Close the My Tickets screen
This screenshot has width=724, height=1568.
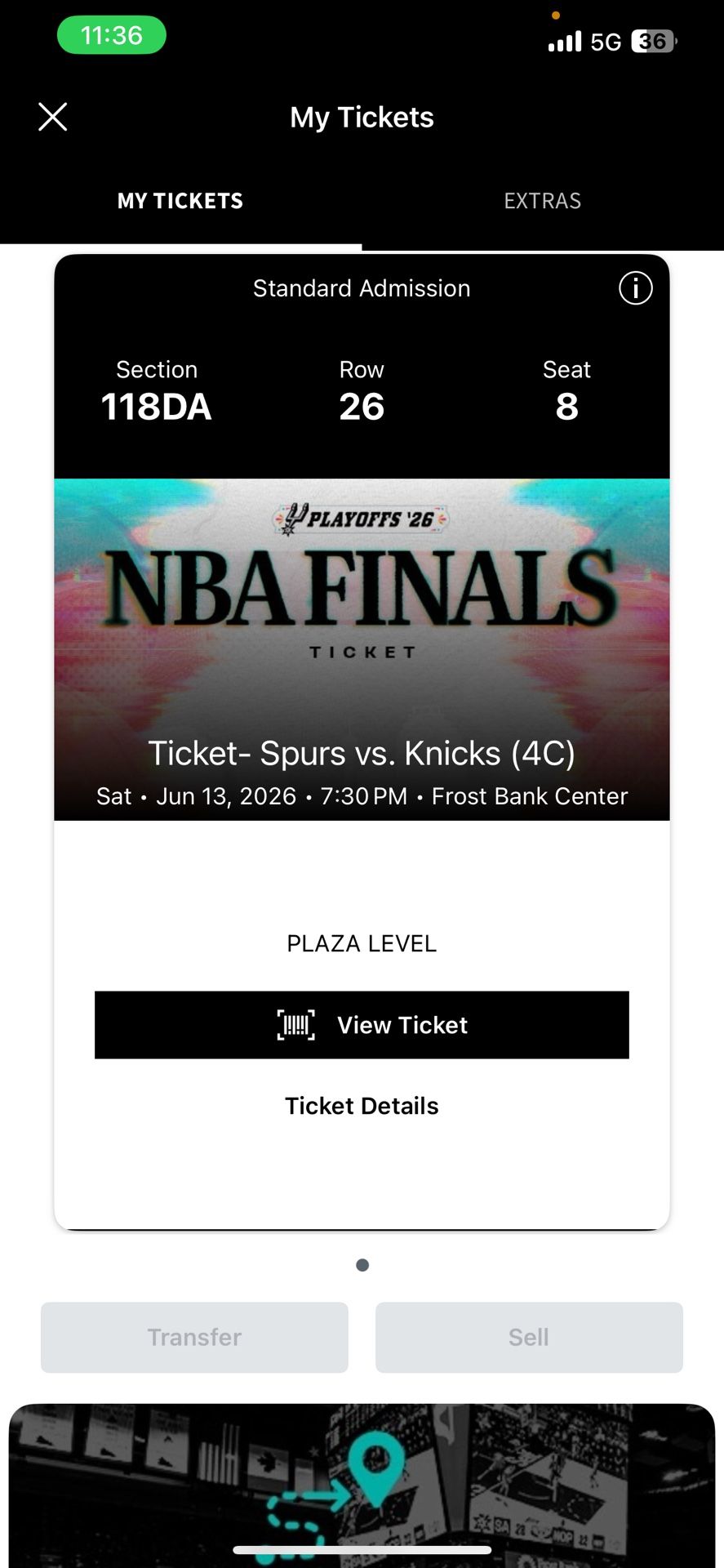(x=53, y=117)
